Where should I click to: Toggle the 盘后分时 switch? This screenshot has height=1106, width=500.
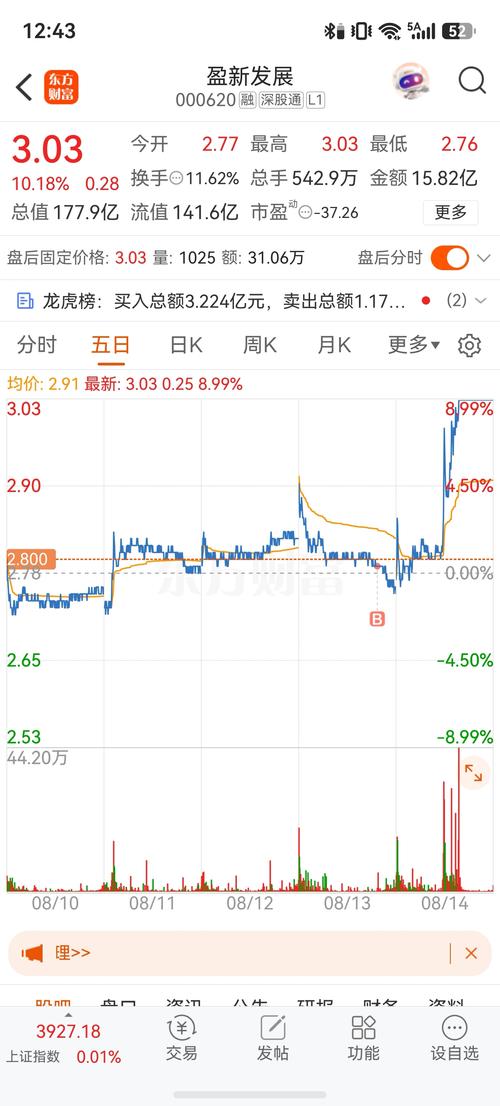pyautogui.click(x=449, y=258)
